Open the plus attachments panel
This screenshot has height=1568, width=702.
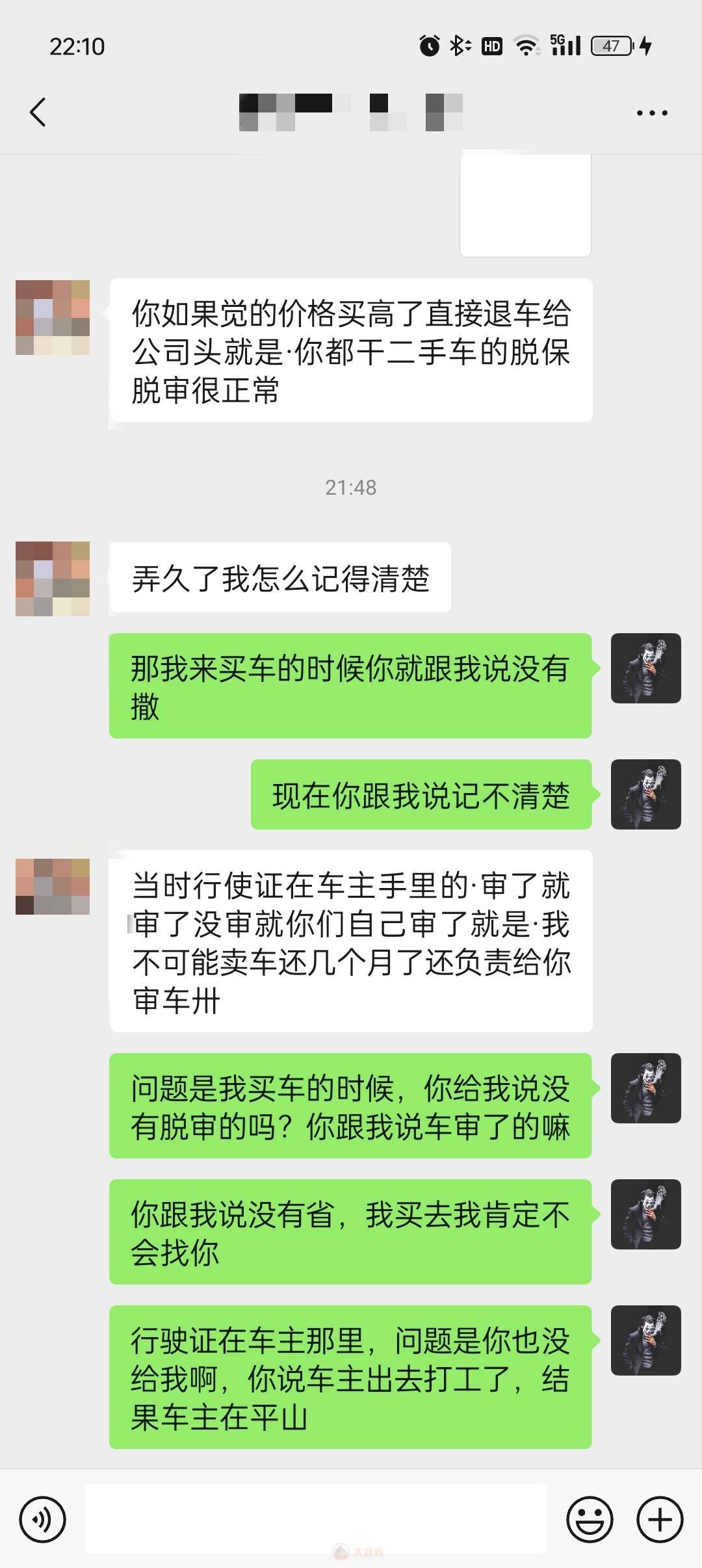click(660, 1520)
